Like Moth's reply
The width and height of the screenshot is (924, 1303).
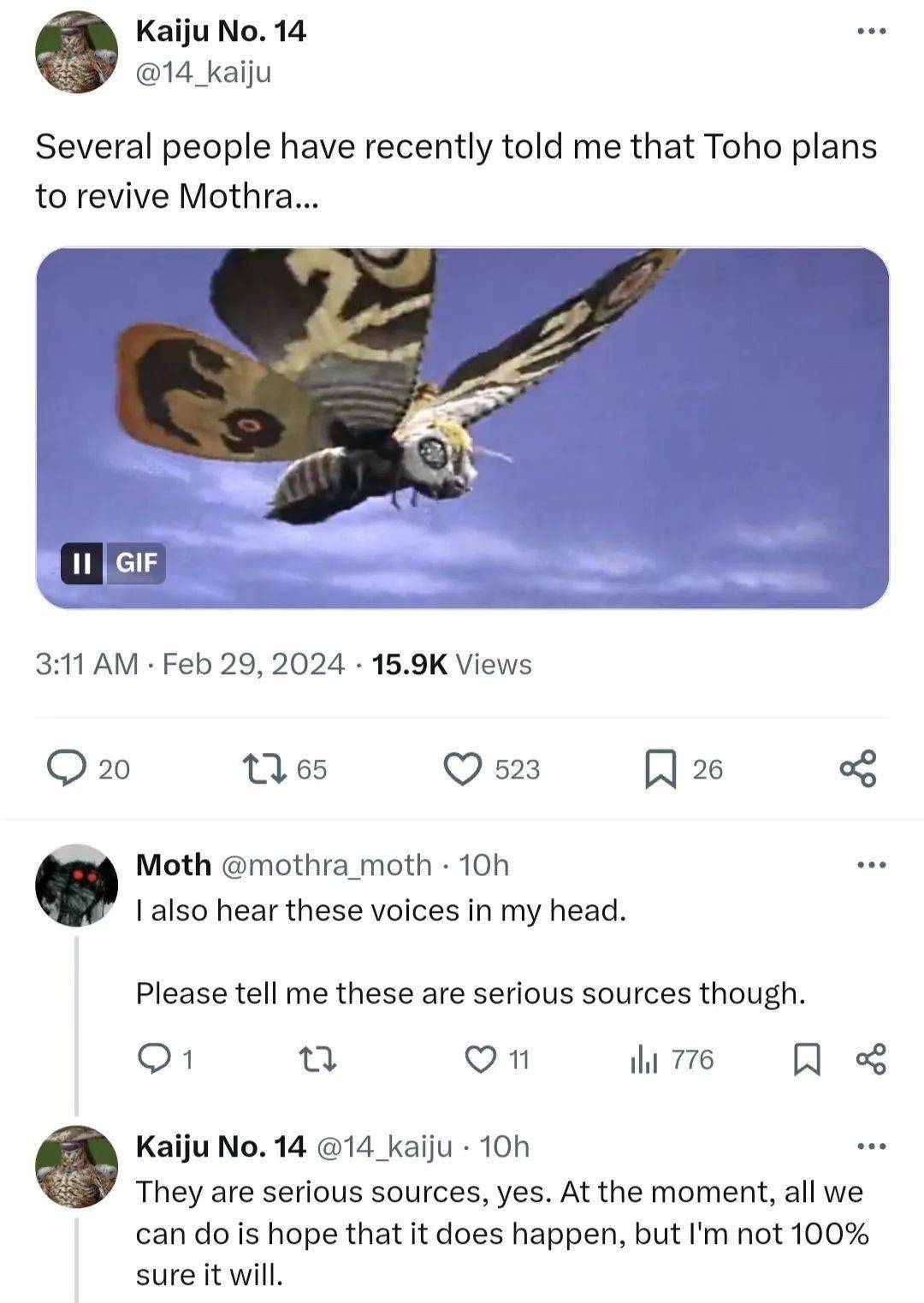481,1060
